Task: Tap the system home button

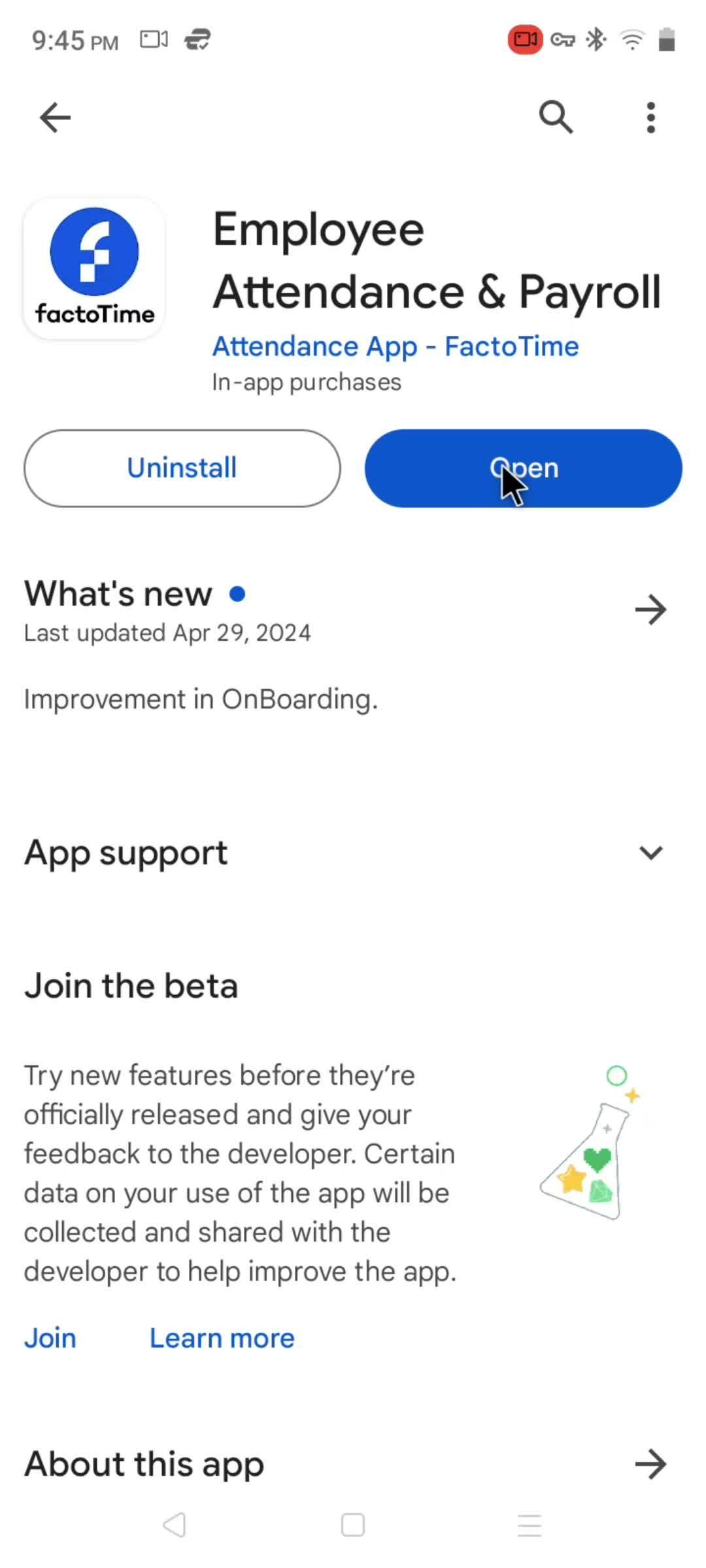Action: (x=353, y=1526)
